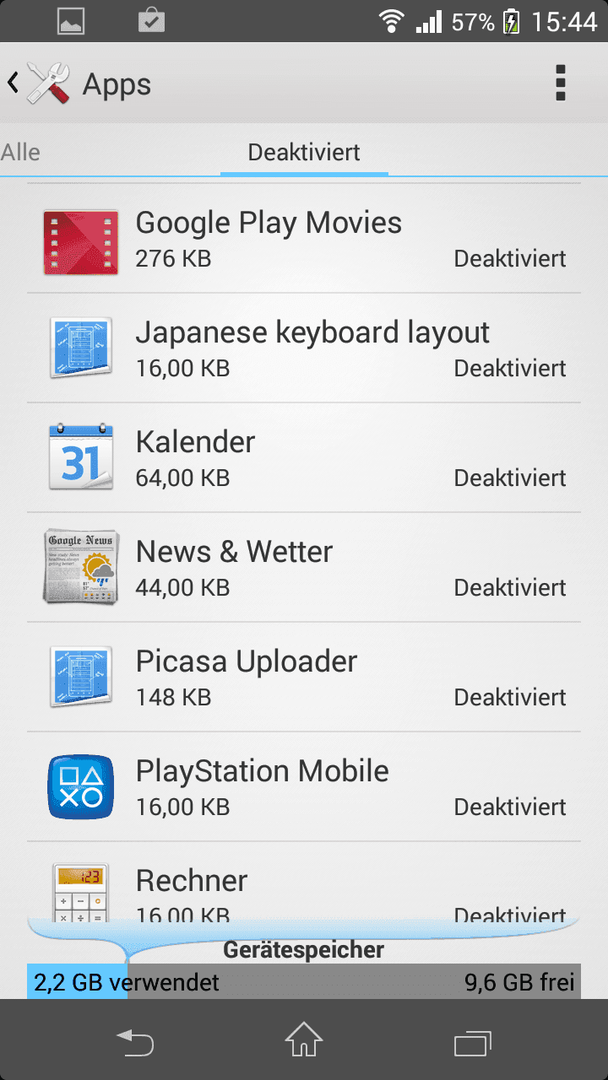This screenshot has height=1080, width=608.
Task: Go back using the Apps header arrow
Action: coord(12,83)
